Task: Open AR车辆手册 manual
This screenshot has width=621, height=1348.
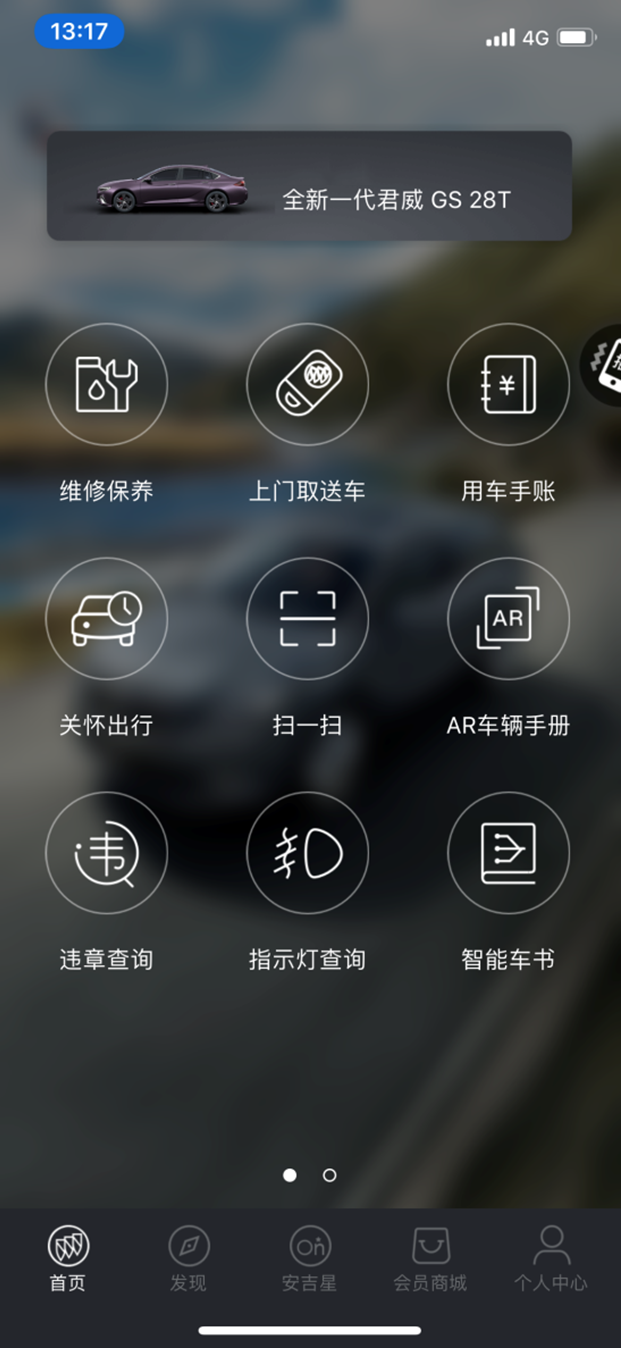Action: tap(508, 619)
